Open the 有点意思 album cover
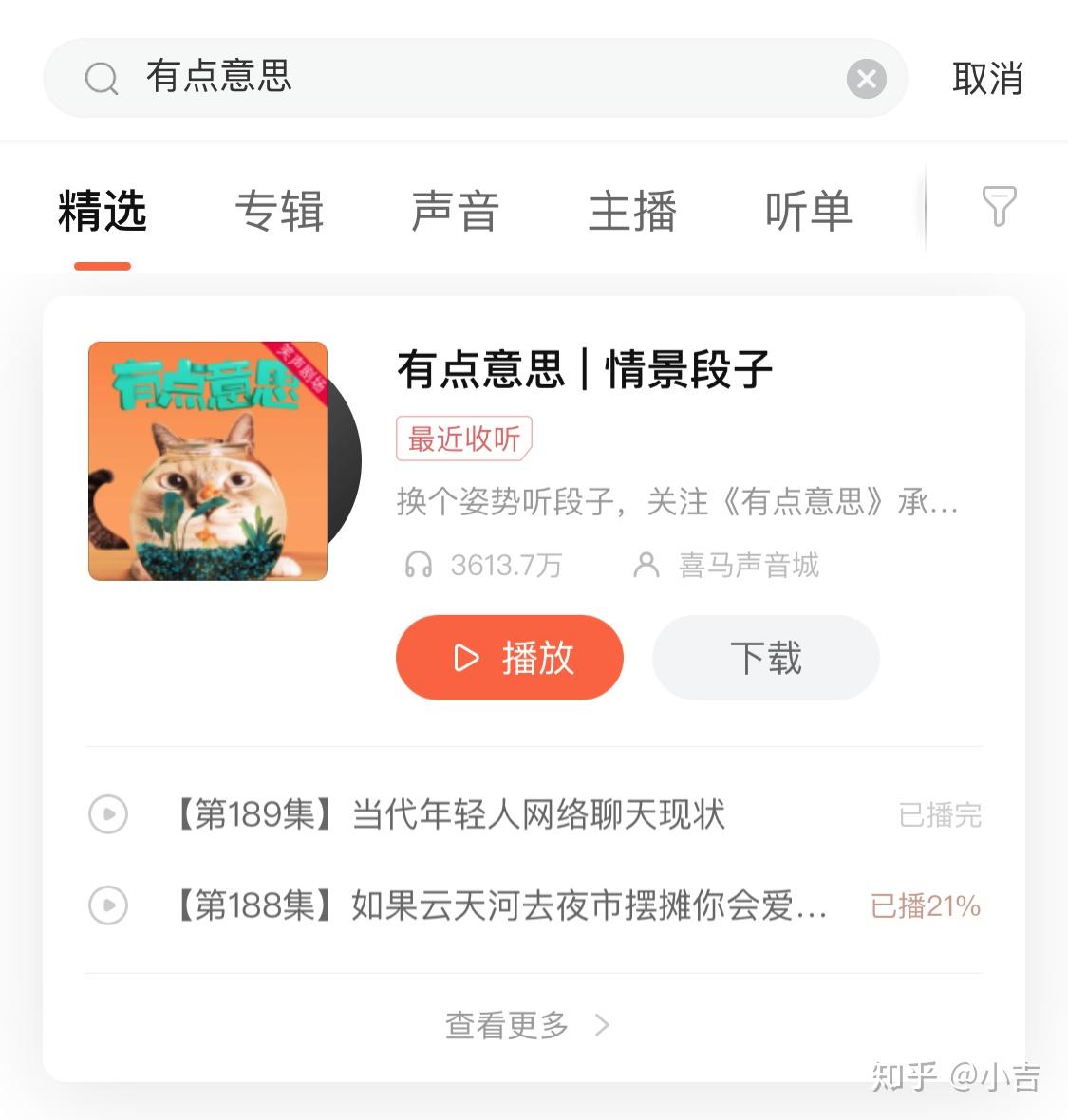This screenshot has width=1068, height=1120. click(209, 461)
